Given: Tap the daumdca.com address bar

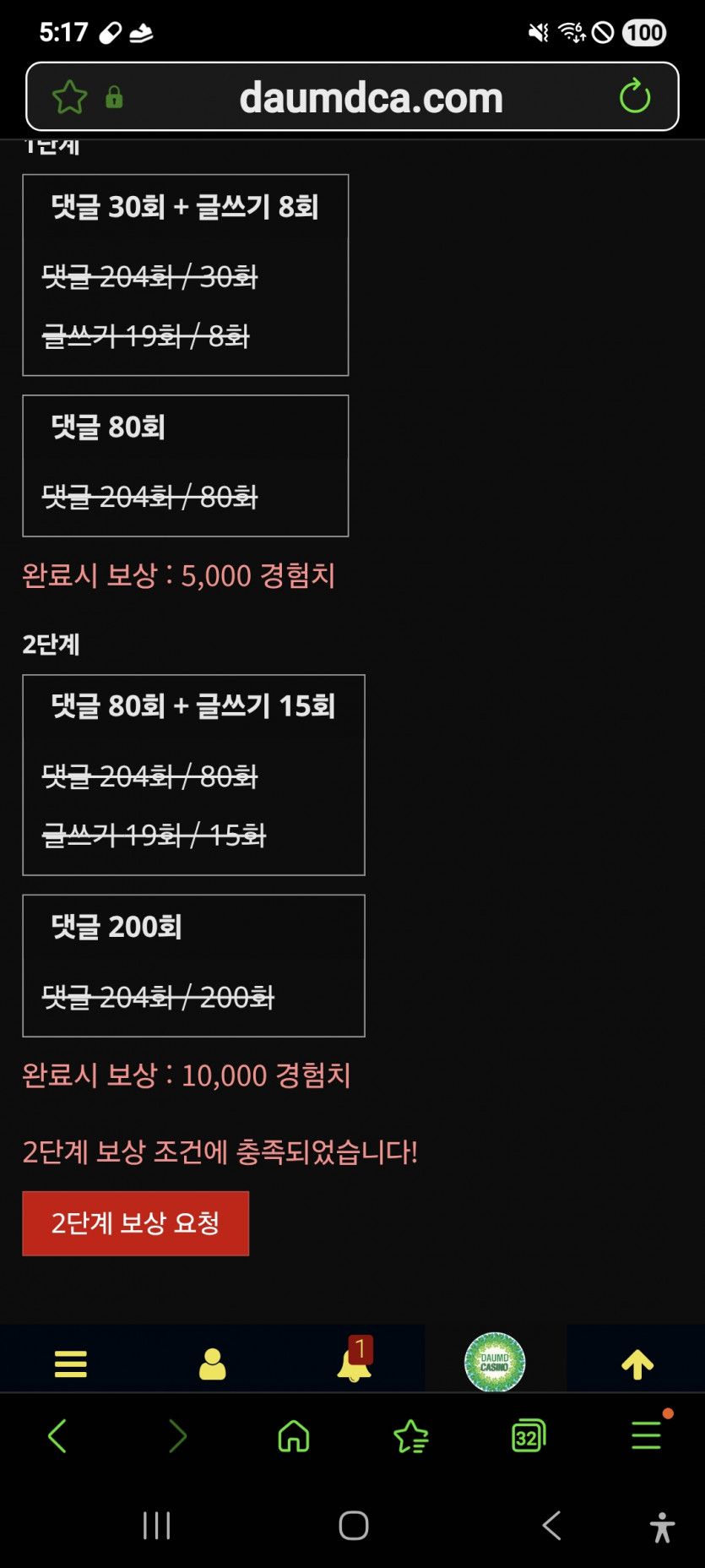Looking at the screenshot, I should coord(370,96).
